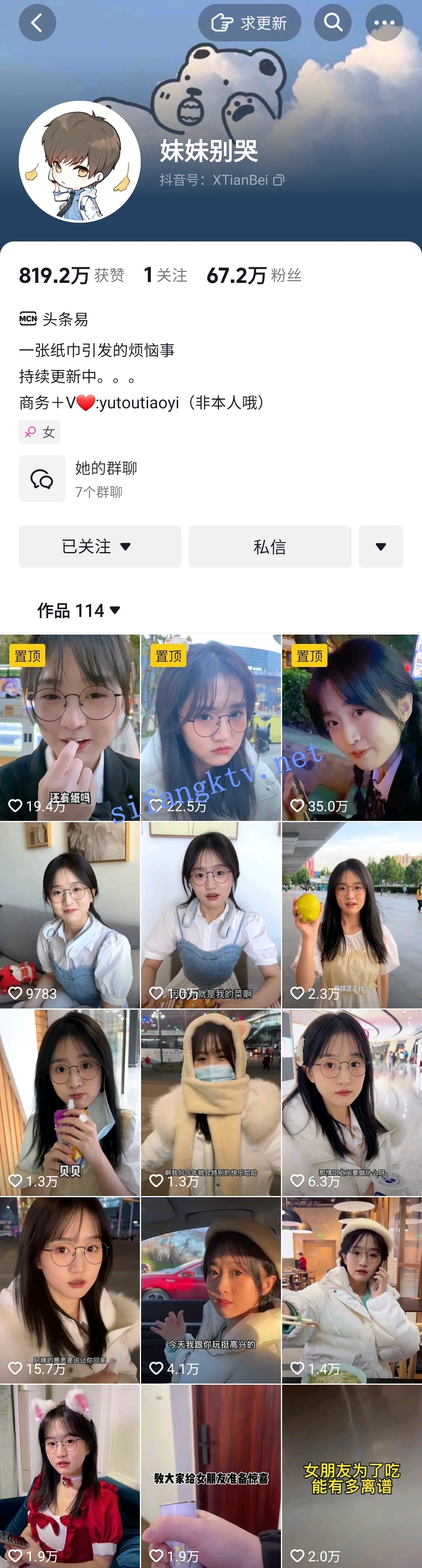The image size is (422, 1568).
Task: Tap the 求更新 button
Action: [249, 23]
